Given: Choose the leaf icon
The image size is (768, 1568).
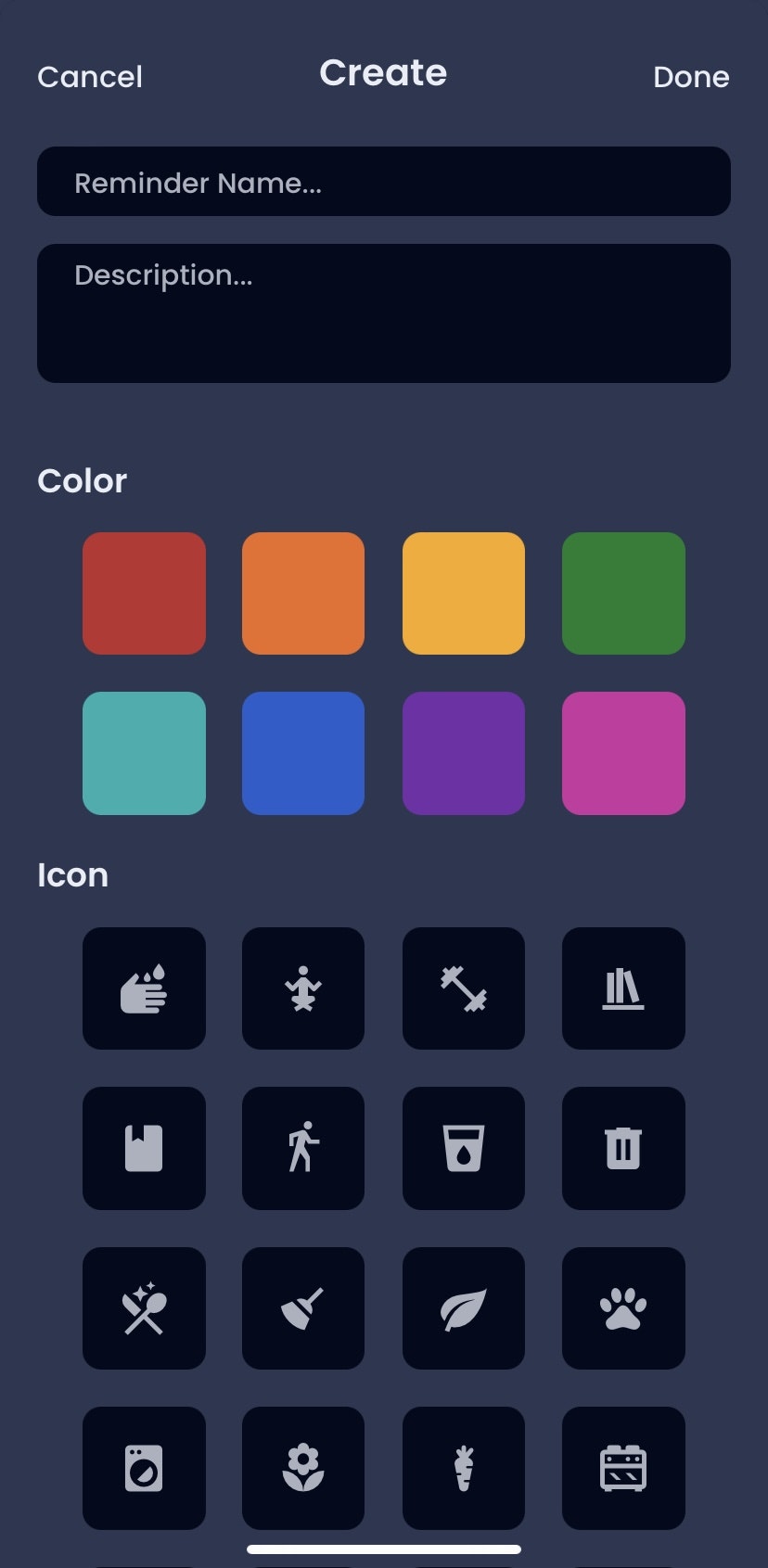Looking at the screenshot, I should tap(464, 1308).
